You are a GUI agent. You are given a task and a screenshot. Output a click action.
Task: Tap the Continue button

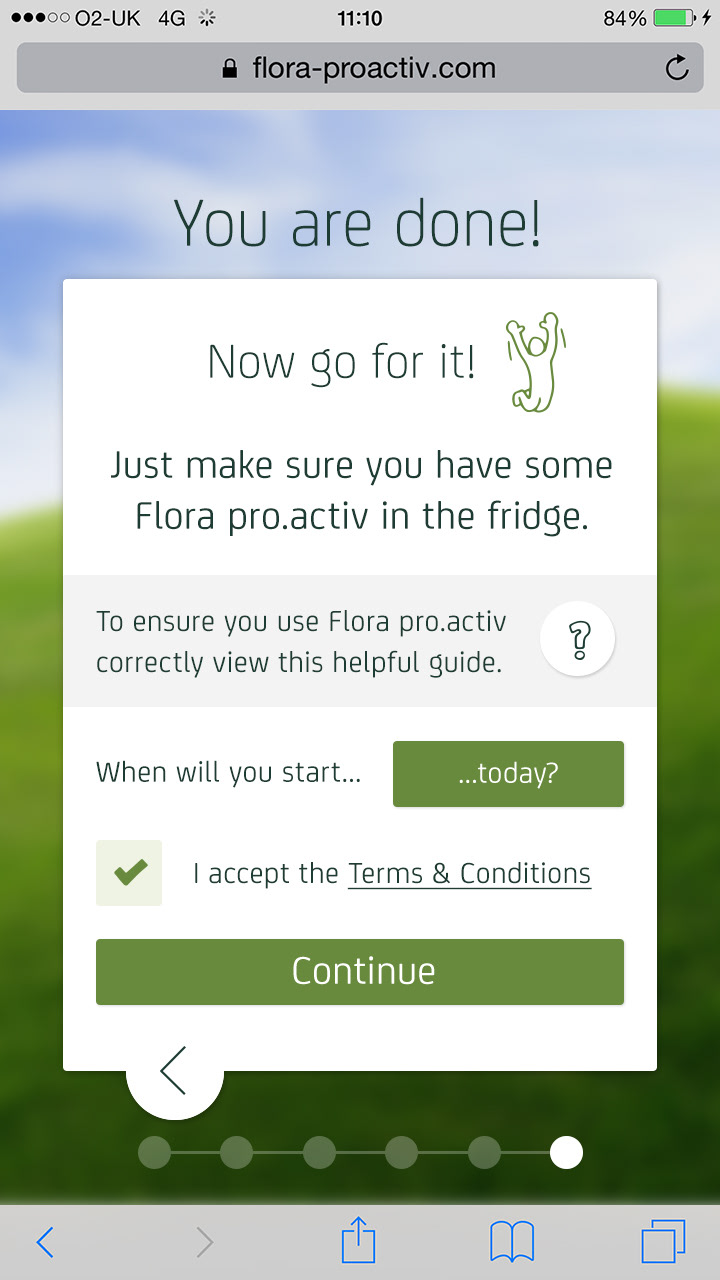[x=360, y=972]
